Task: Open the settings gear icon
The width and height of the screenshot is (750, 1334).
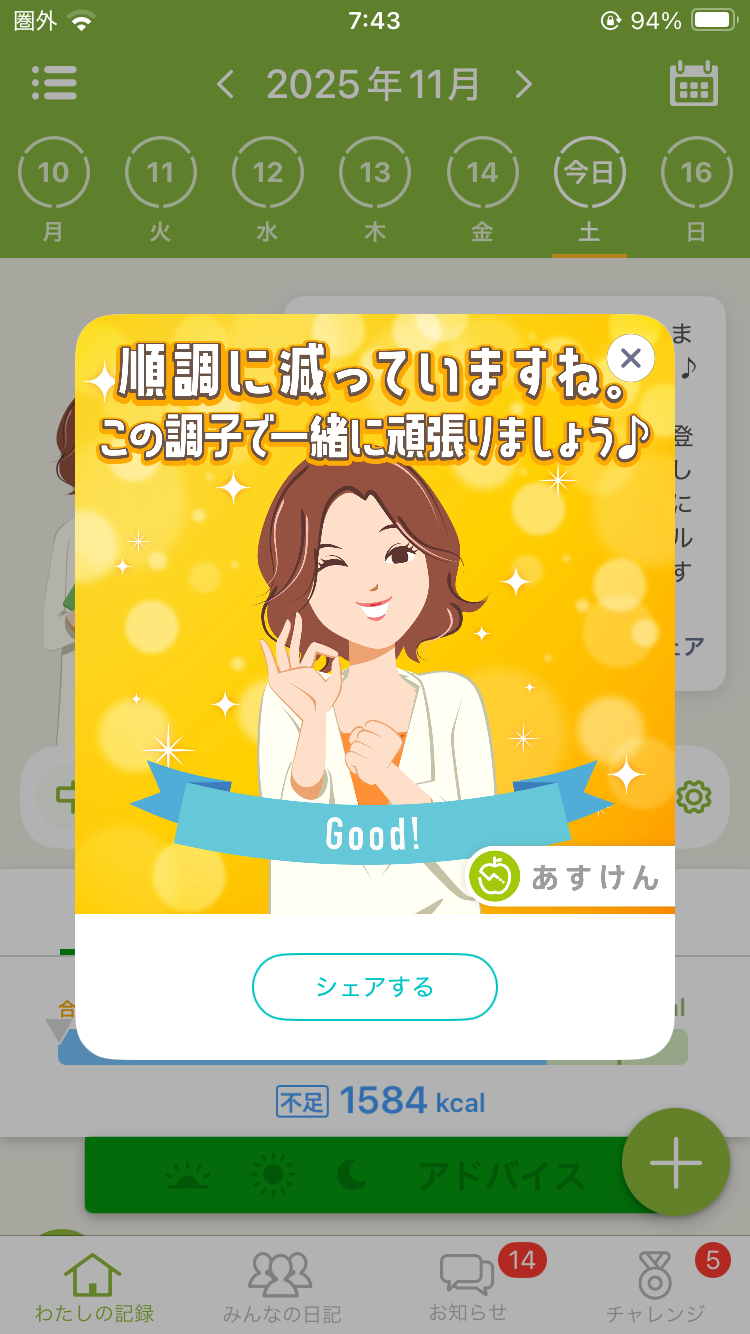Action: click(694, 797)
